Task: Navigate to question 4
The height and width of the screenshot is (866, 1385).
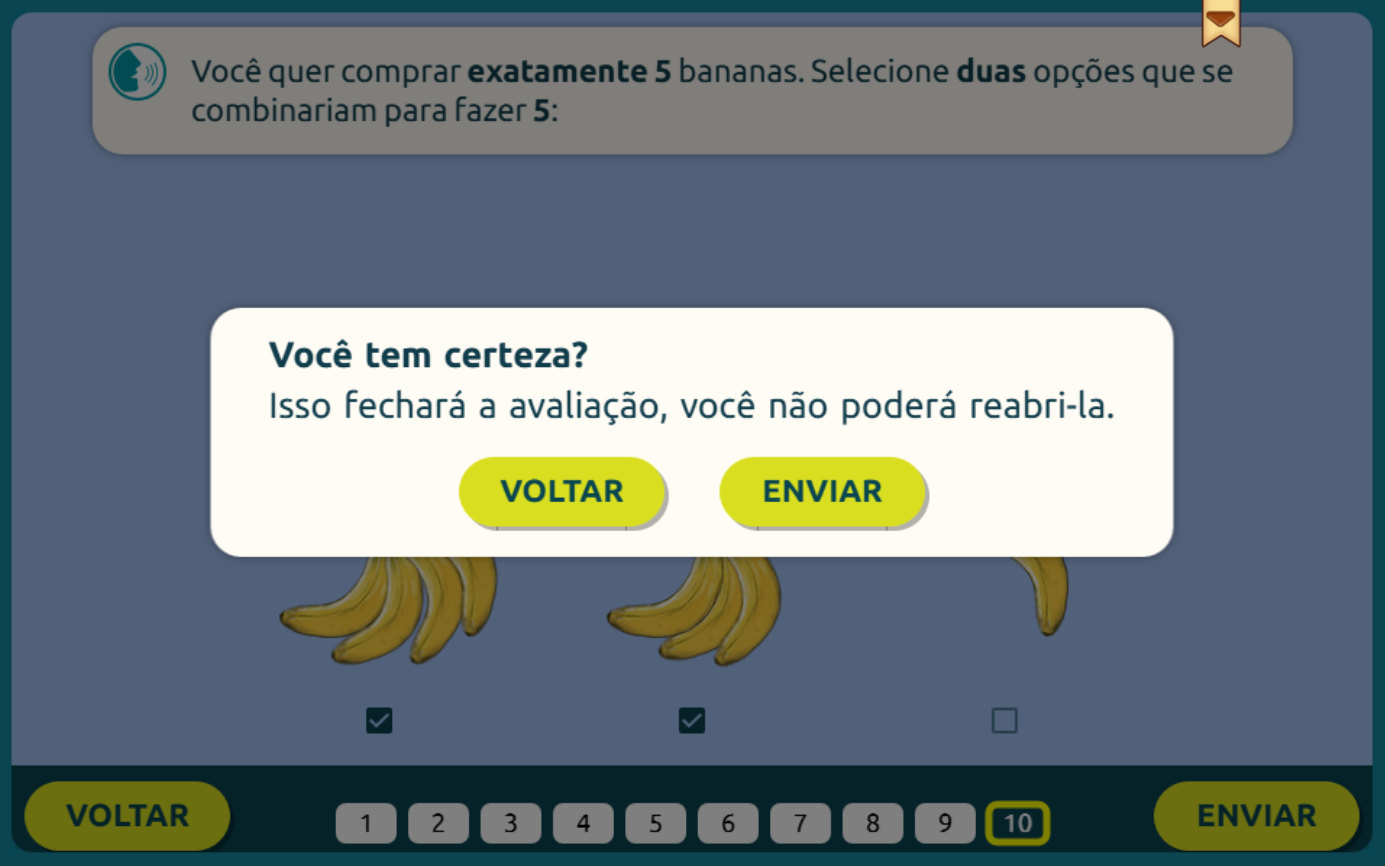Action: (583, 823)
